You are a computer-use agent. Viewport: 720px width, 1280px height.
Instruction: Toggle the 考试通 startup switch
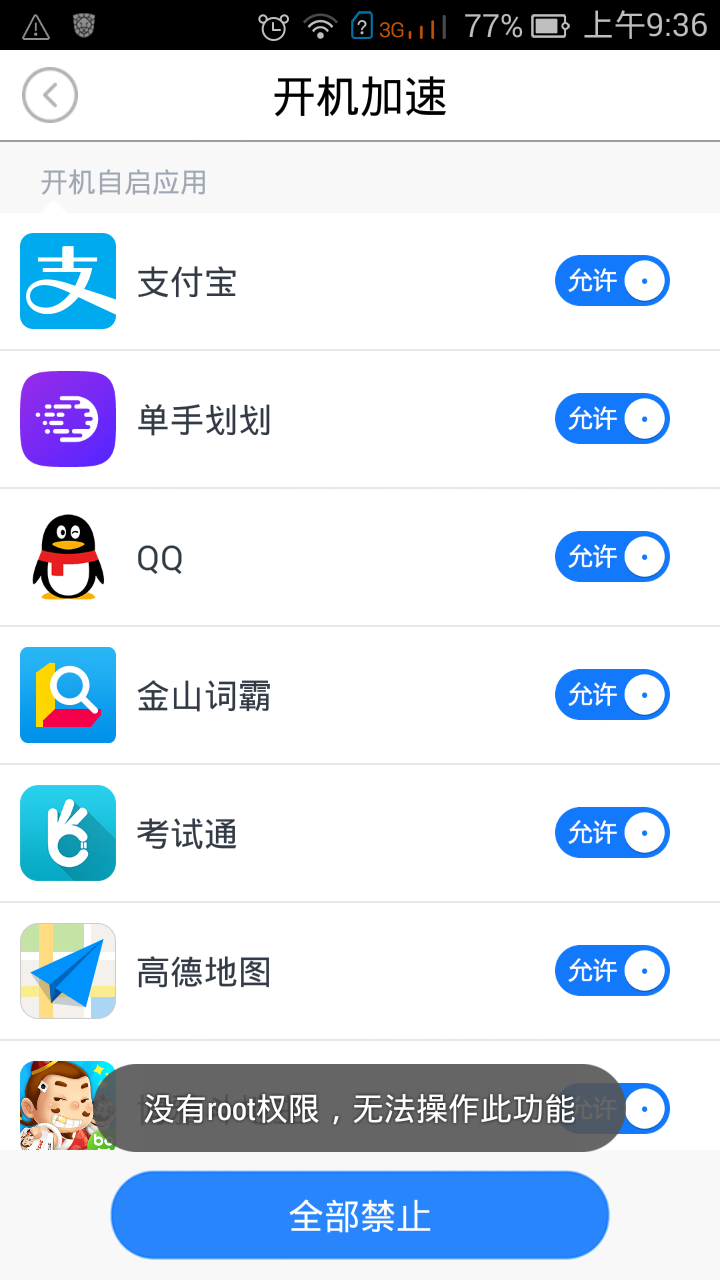click(612, 833)
